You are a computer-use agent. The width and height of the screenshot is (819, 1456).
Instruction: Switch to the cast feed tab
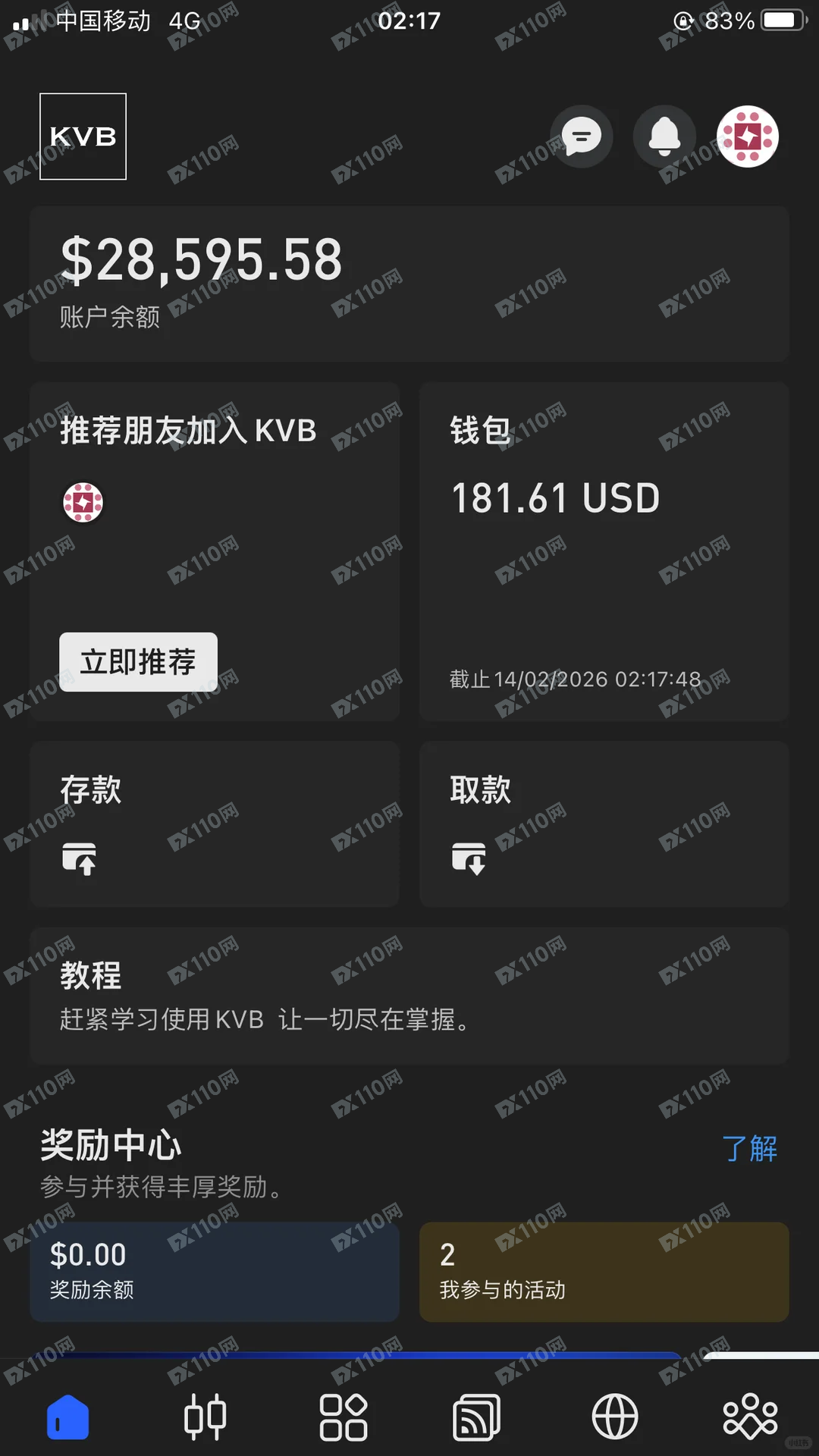tap(477, 1417)
